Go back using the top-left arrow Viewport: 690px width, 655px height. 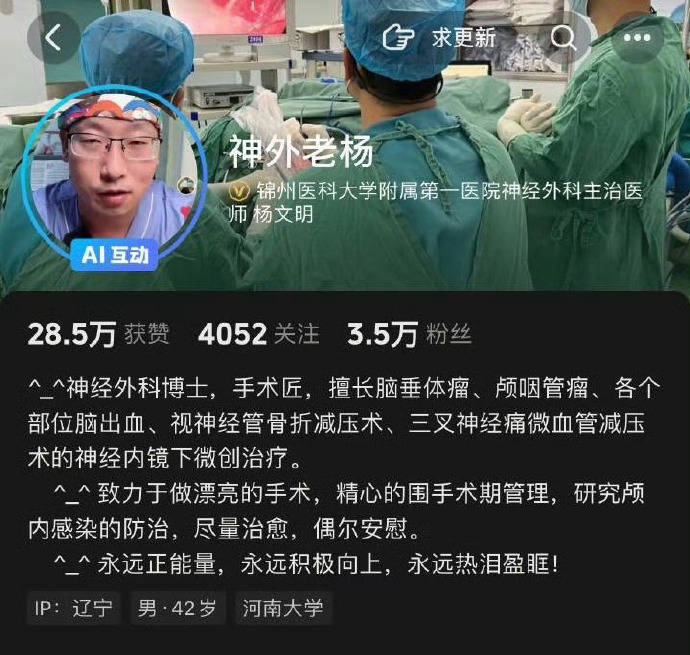point(53,38)
